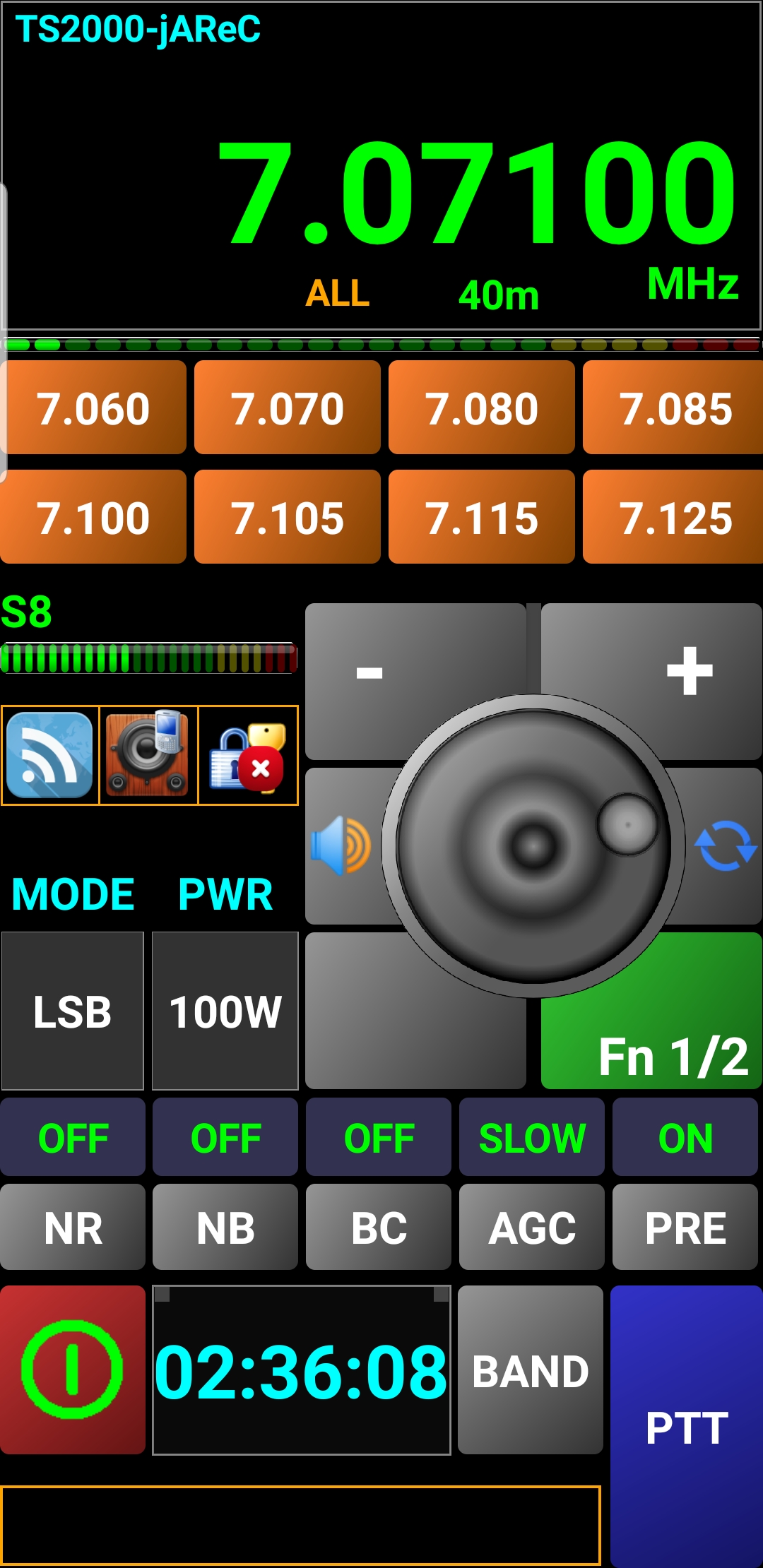The image size is (763, 1568).
Task: Toggle NR noise reduction
Action: pyautogui.click(x=73, y=1228)
